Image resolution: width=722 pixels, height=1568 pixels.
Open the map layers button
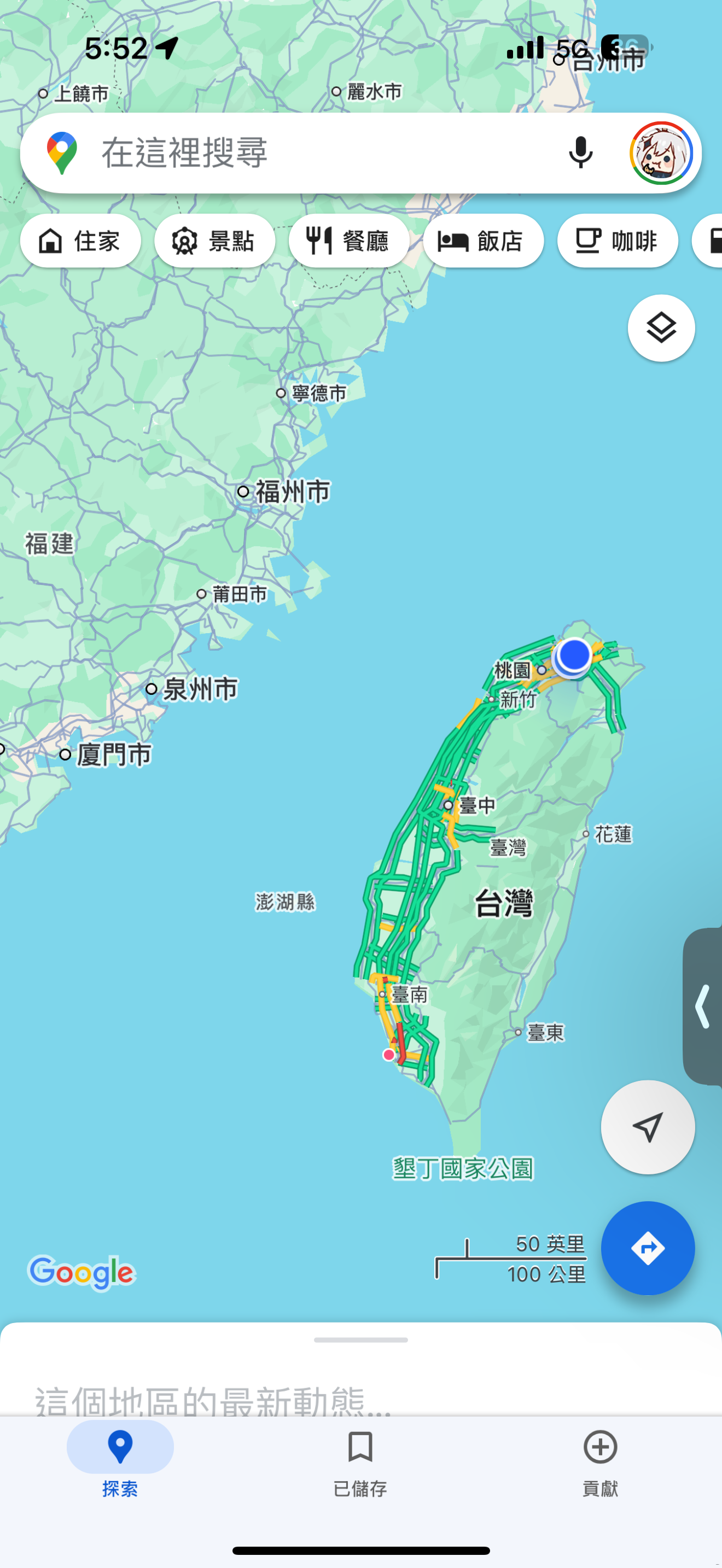pos(661,328)
